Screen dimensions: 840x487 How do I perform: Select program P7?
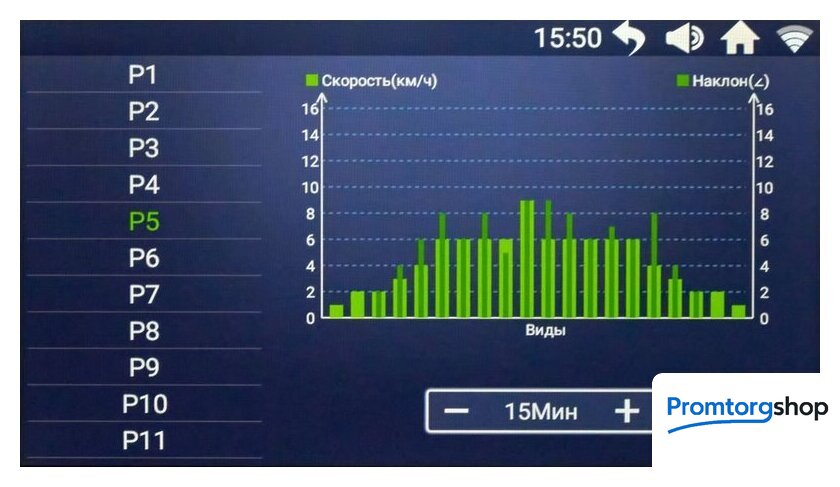point(143,295)
